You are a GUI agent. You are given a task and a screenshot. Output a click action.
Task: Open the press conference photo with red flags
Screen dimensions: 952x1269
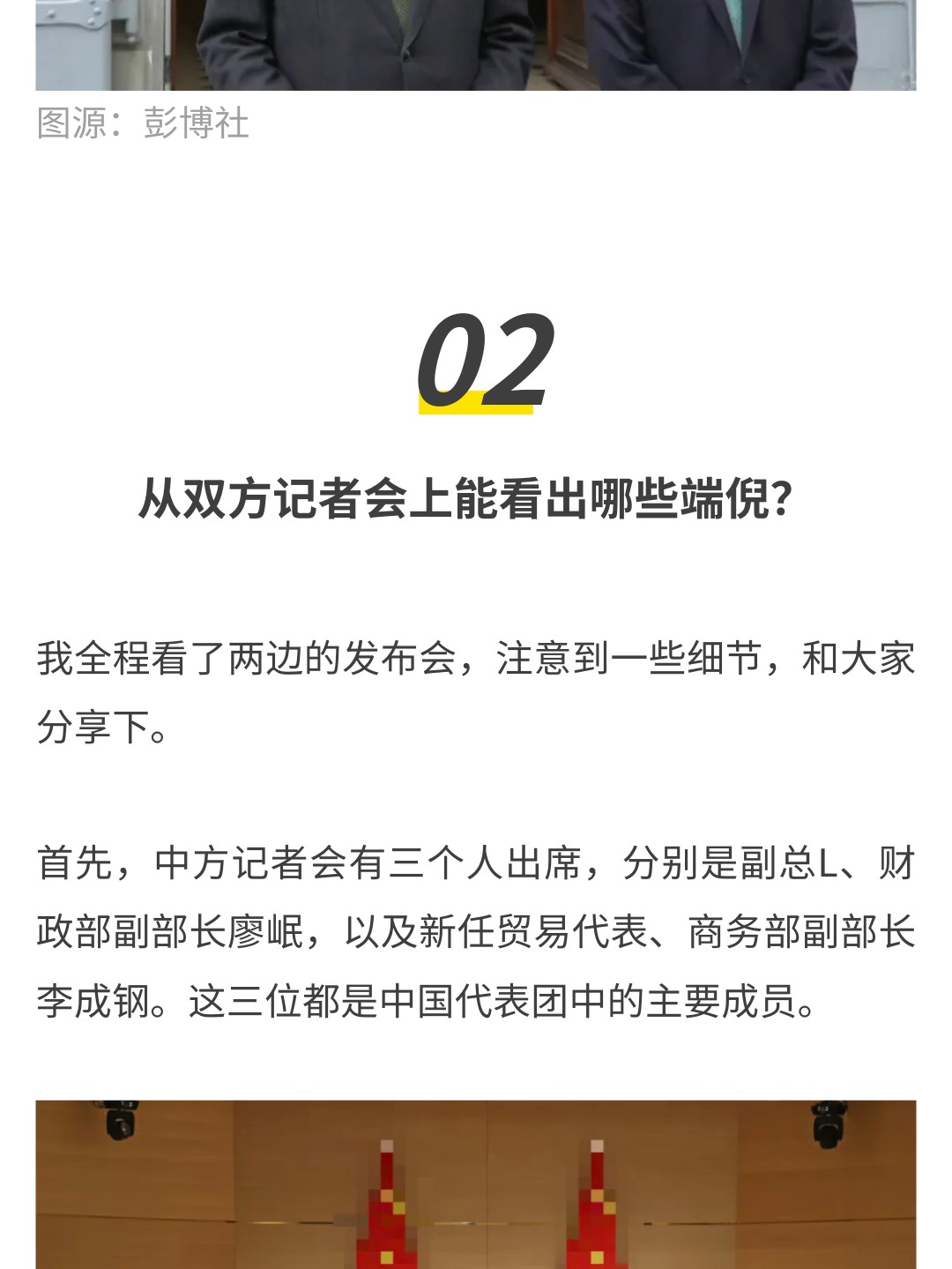[x=476, y=1186]
